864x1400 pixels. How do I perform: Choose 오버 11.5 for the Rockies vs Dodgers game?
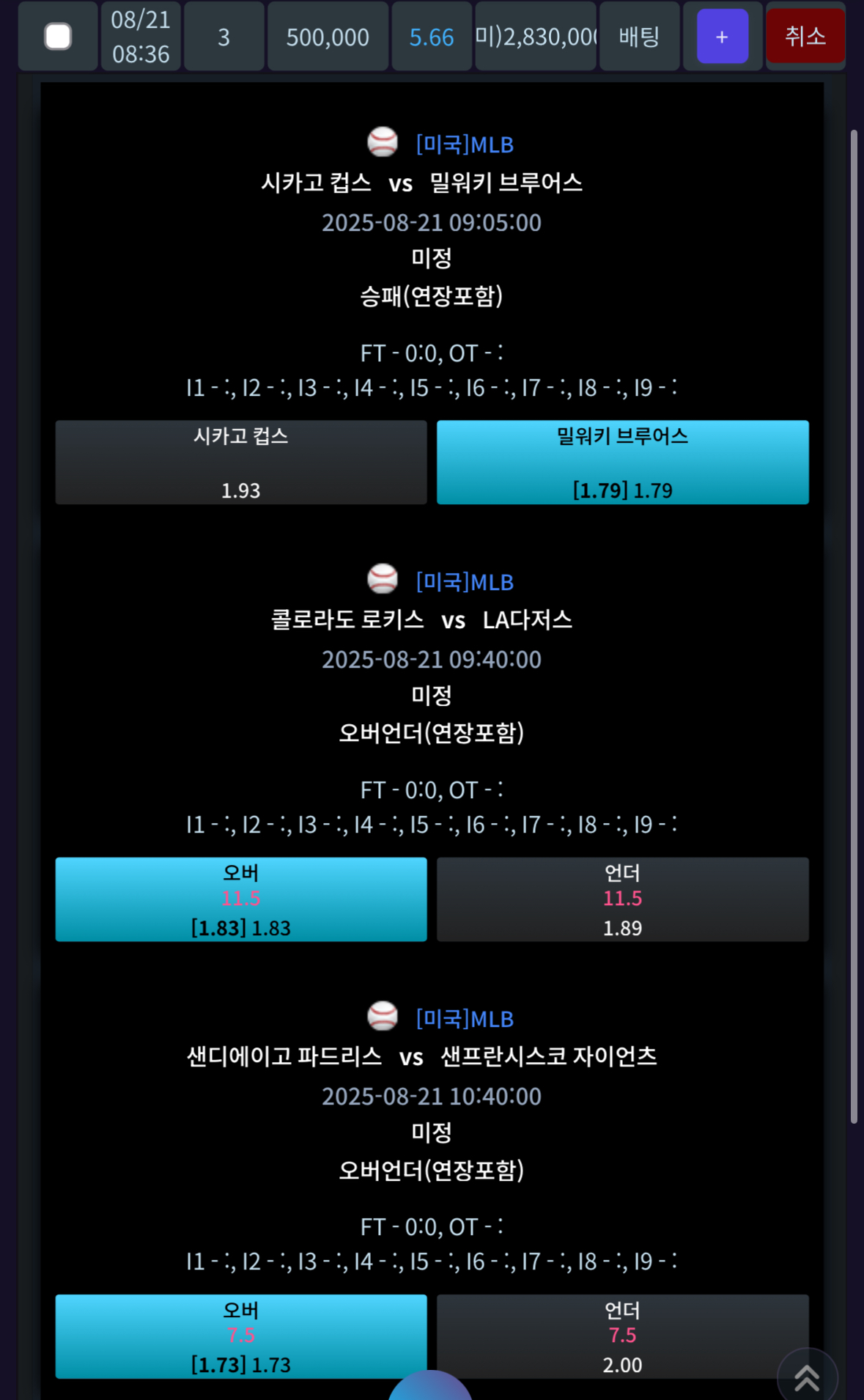pos(241,899)
